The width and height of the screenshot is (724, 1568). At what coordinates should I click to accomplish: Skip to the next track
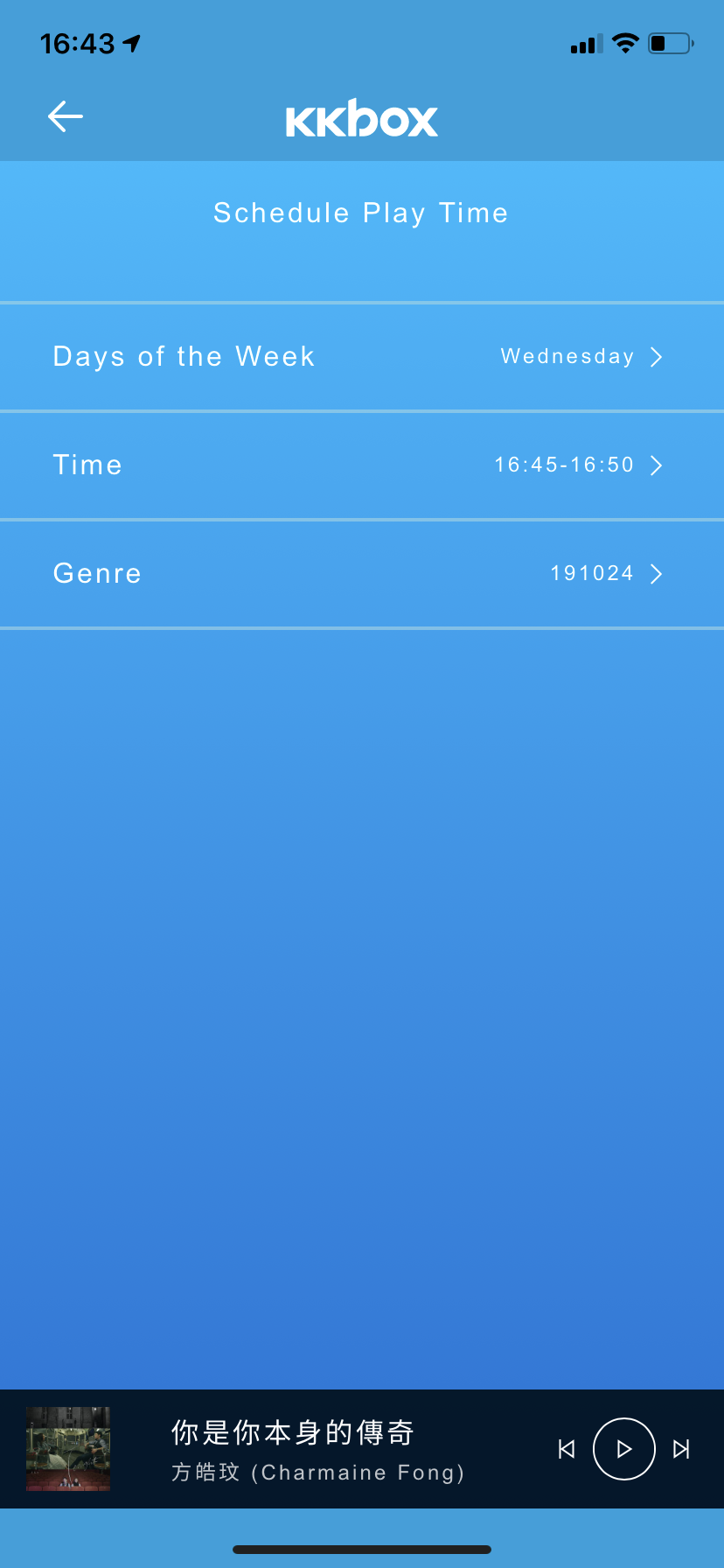tap(682, 1449)
